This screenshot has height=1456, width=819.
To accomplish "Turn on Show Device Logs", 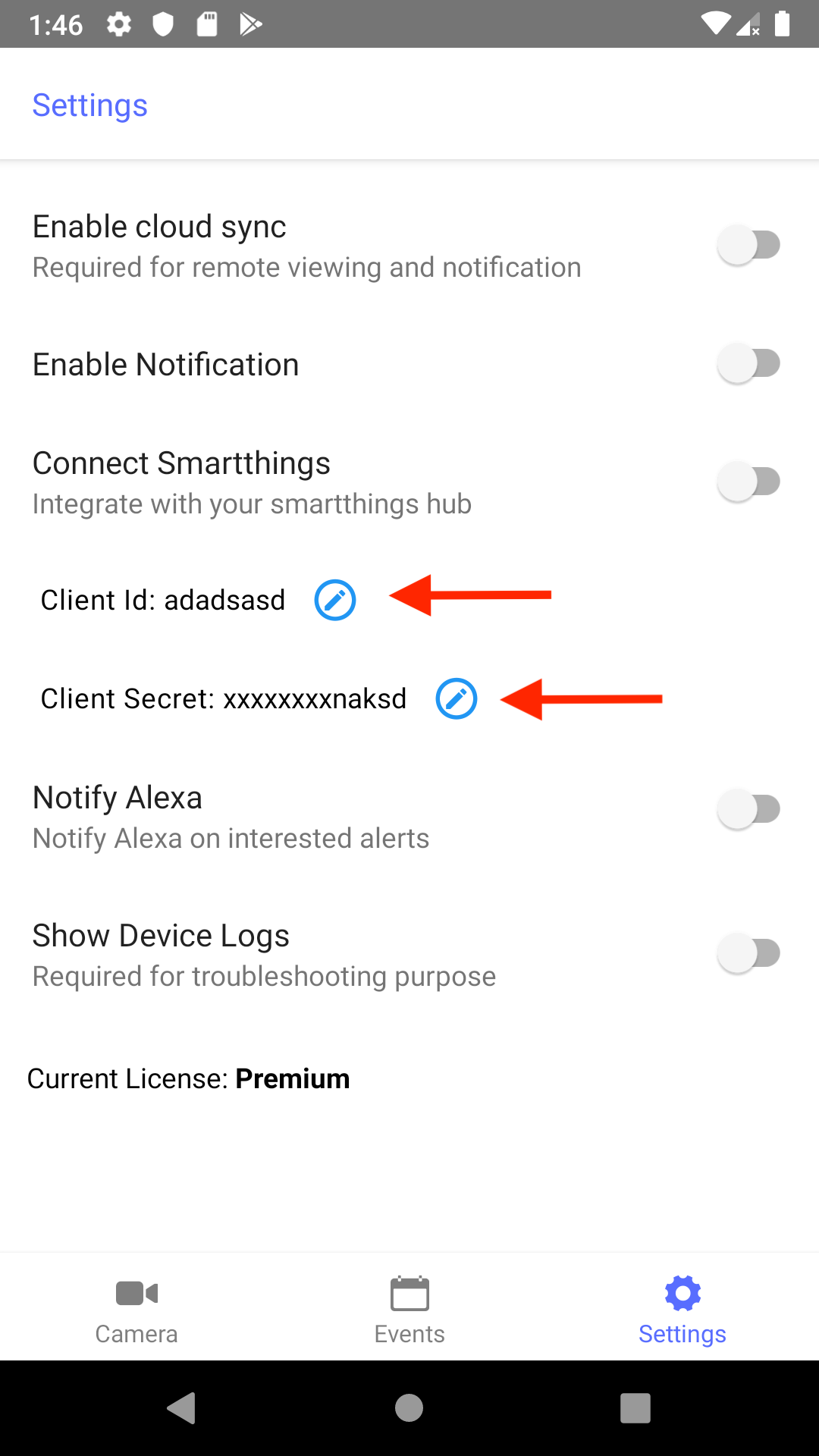I will (x=748, y=953).
